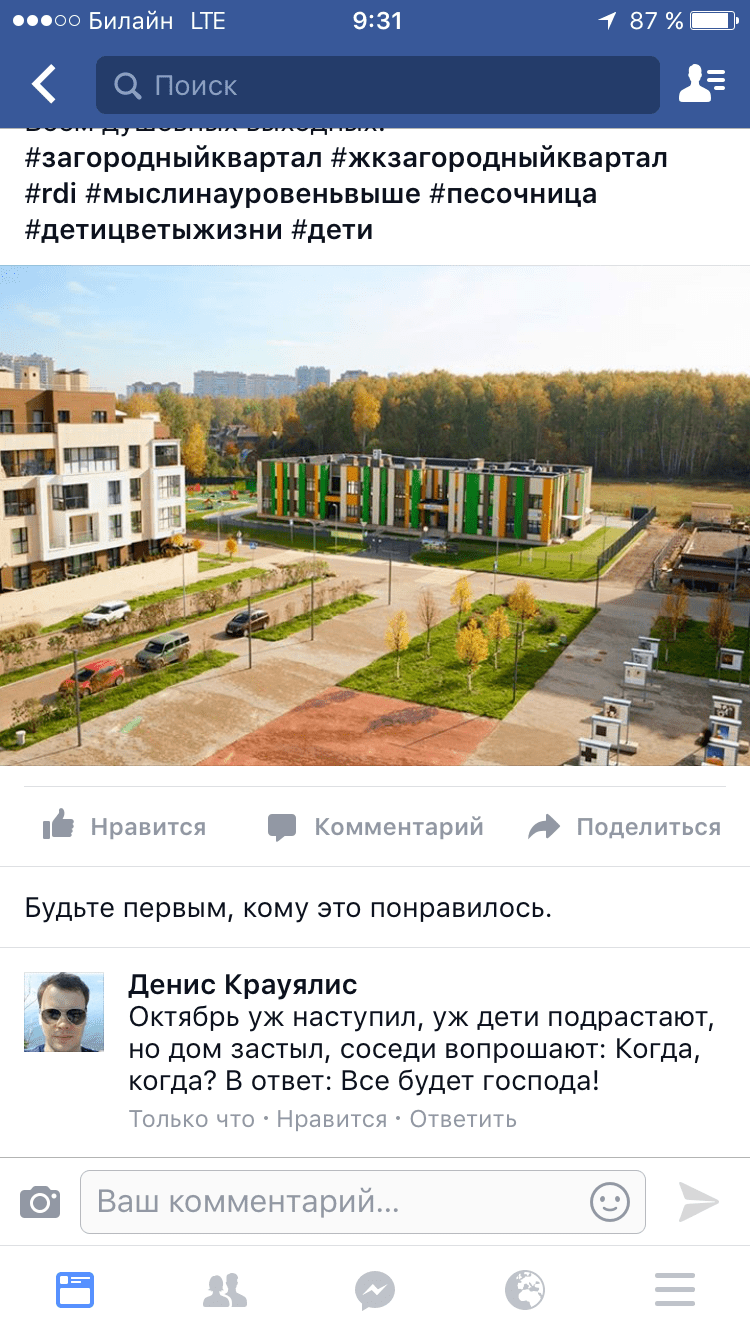Open the friends list icon in header
750x1334 pixels.
click(702, 85)
